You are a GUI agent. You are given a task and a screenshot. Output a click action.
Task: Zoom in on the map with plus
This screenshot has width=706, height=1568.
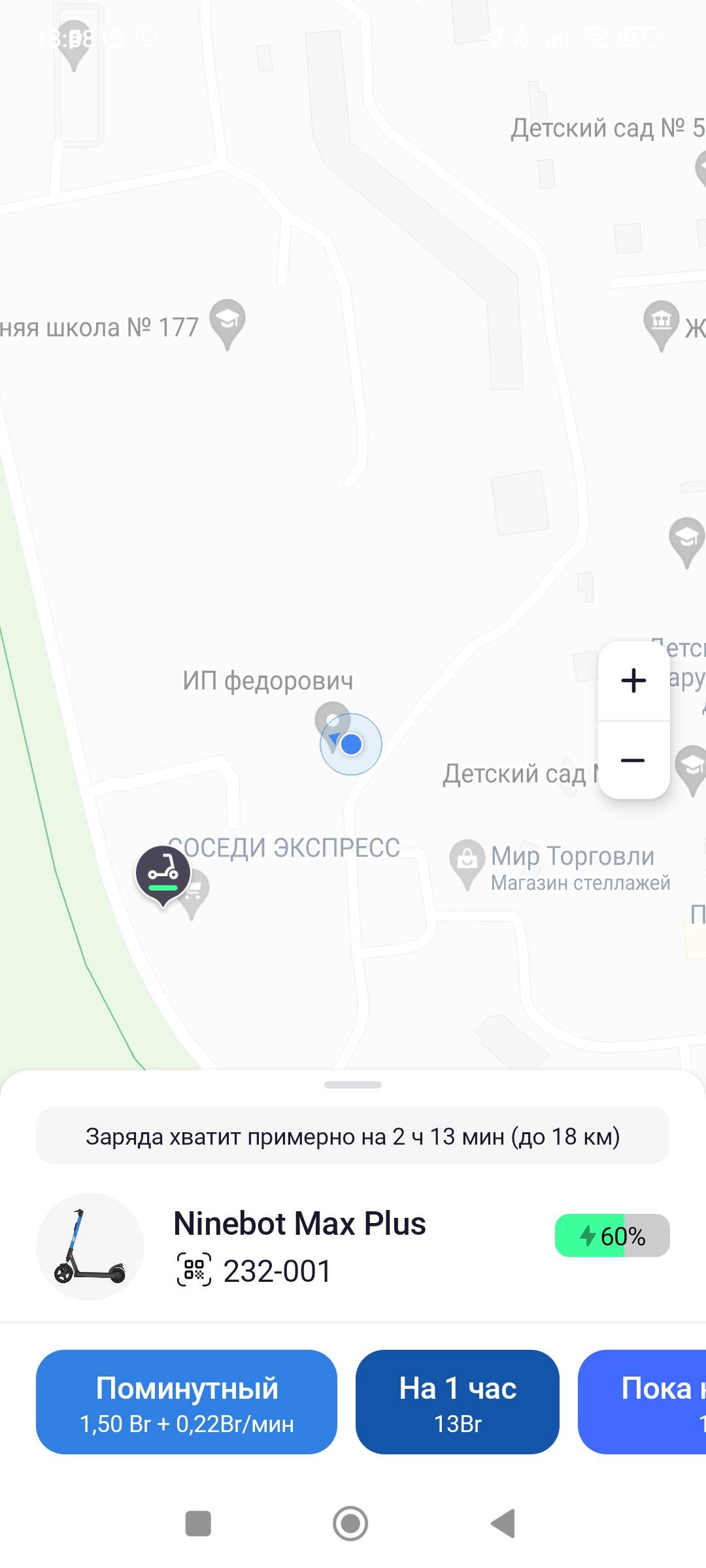click(633, 681)
